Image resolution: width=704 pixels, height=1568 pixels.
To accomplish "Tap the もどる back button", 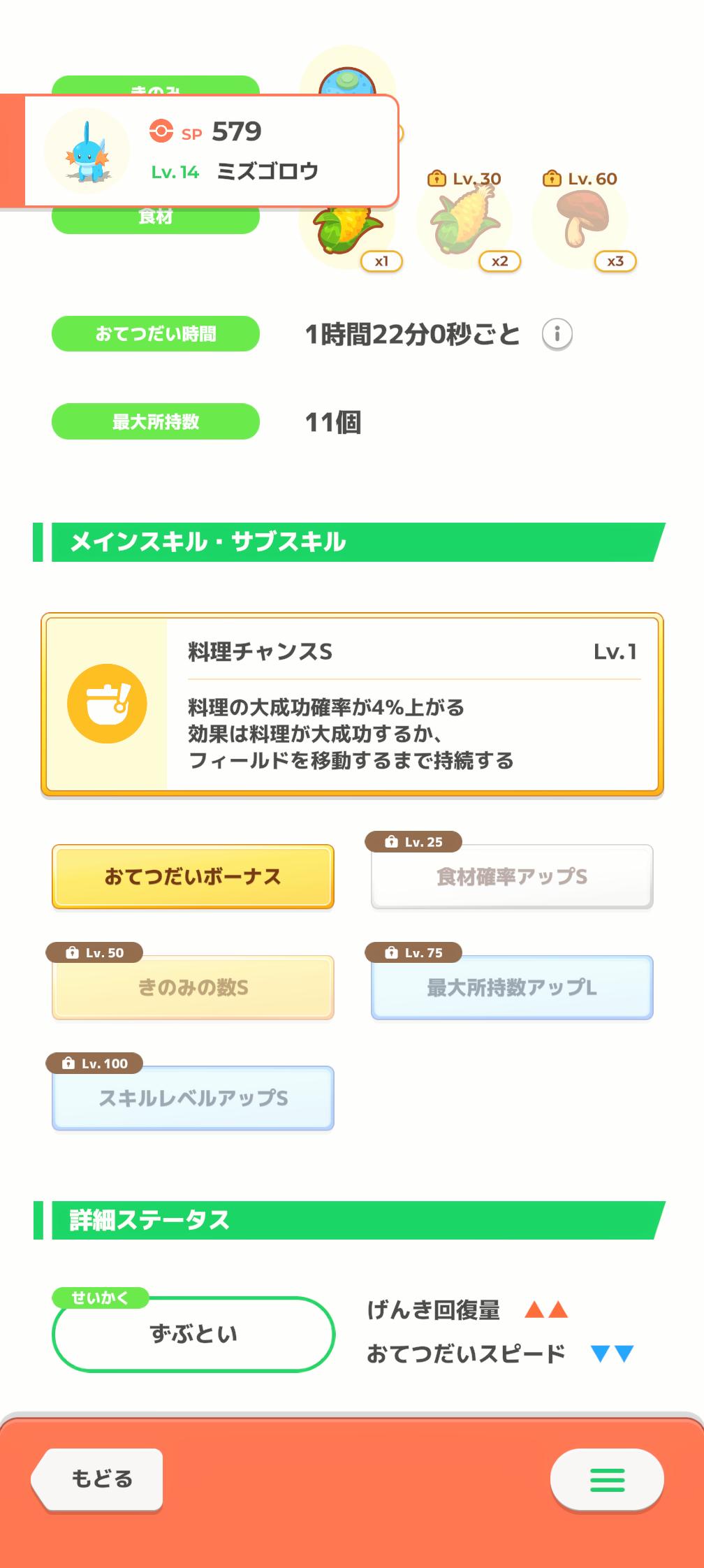I will (99, 1479).
